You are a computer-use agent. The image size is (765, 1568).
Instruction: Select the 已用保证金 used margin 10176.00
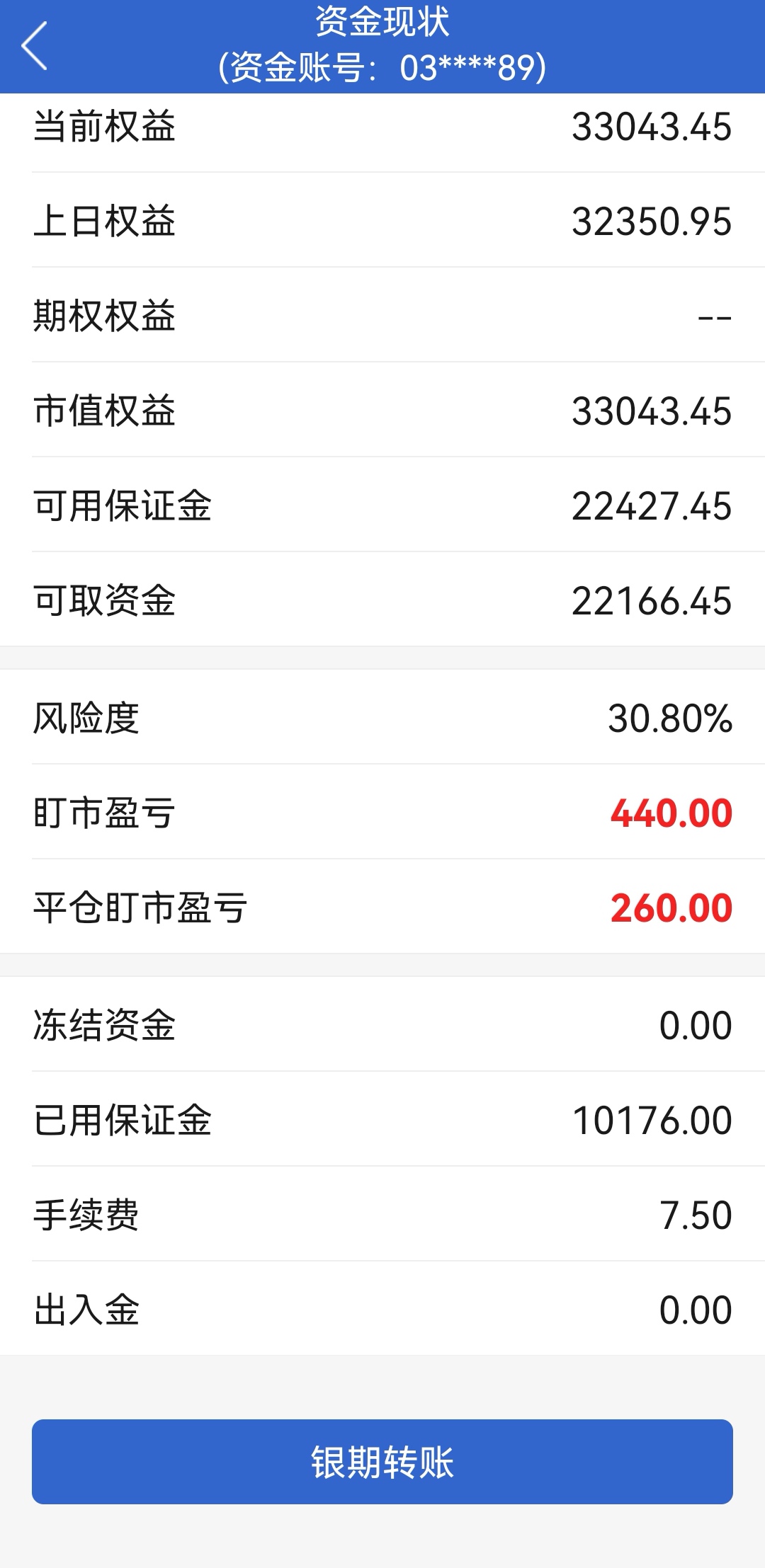pyautogui.click(x=652, y=1118)
